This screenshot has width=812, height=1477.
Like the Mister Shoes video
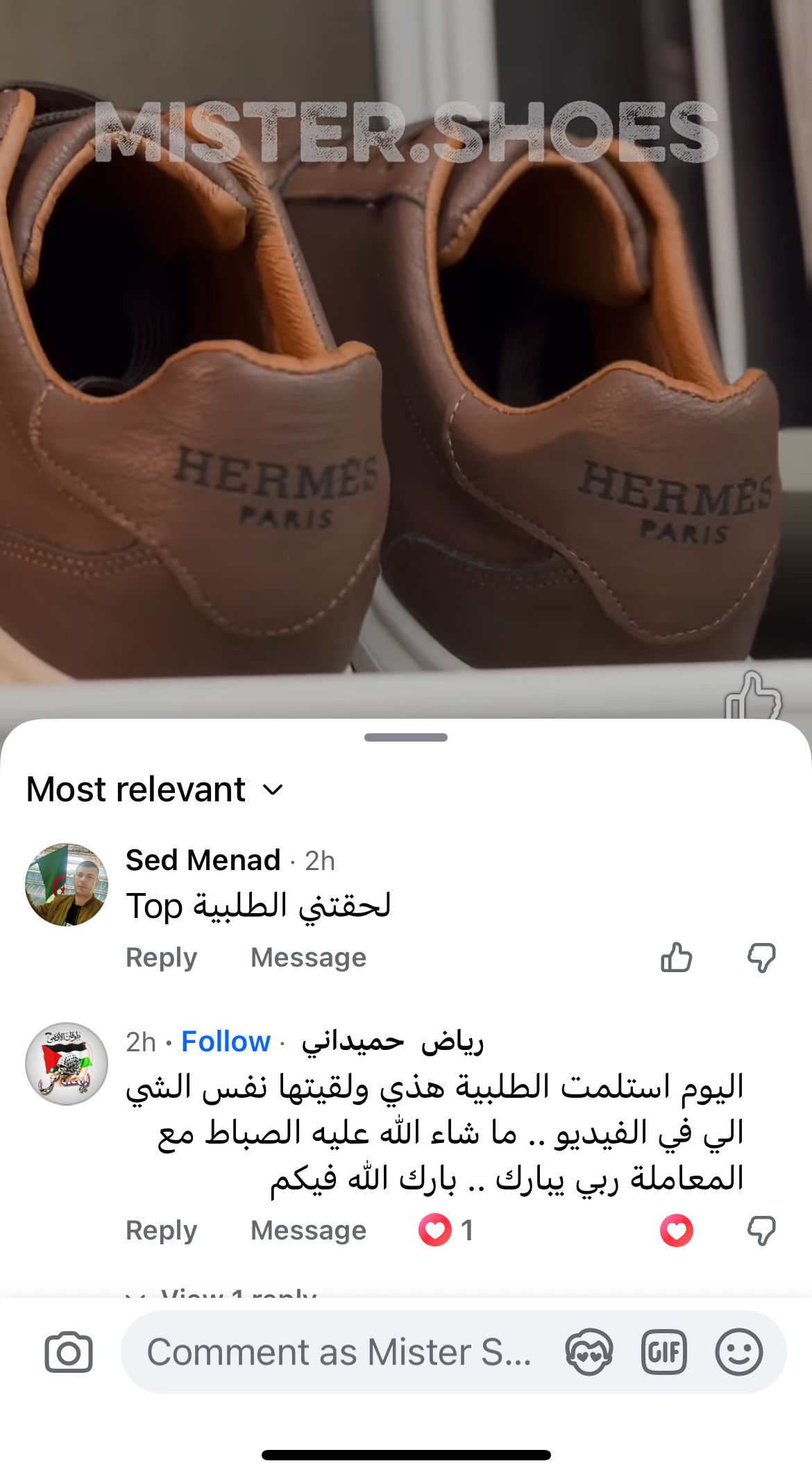pyautogui.click(x=752, y=698)
